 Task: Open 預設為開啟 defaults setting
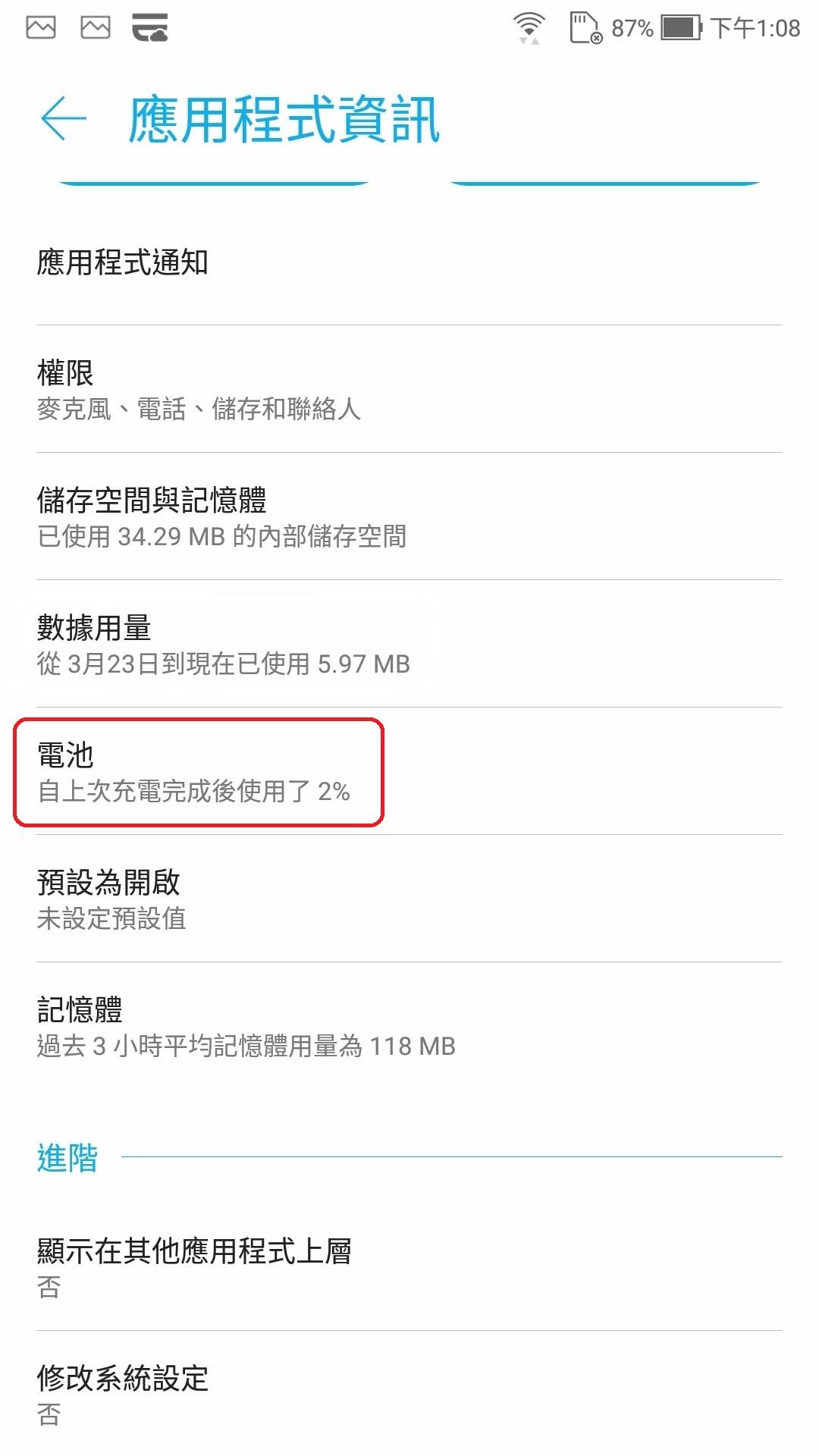(x=409, y=899)
